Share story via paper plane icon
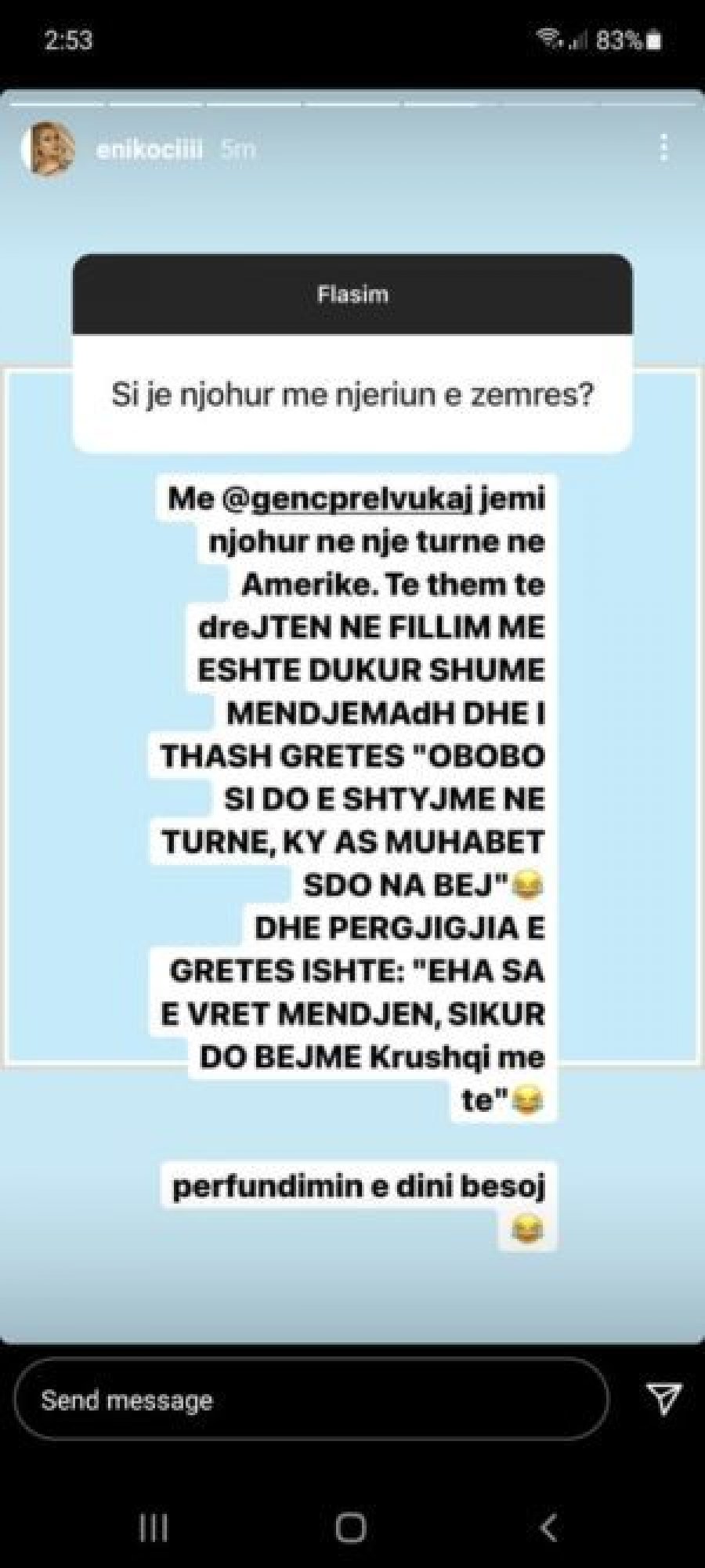Image resolution: width=705 pixels, height=1568 pixels. pyautogui.click(x=663, y=1399)
